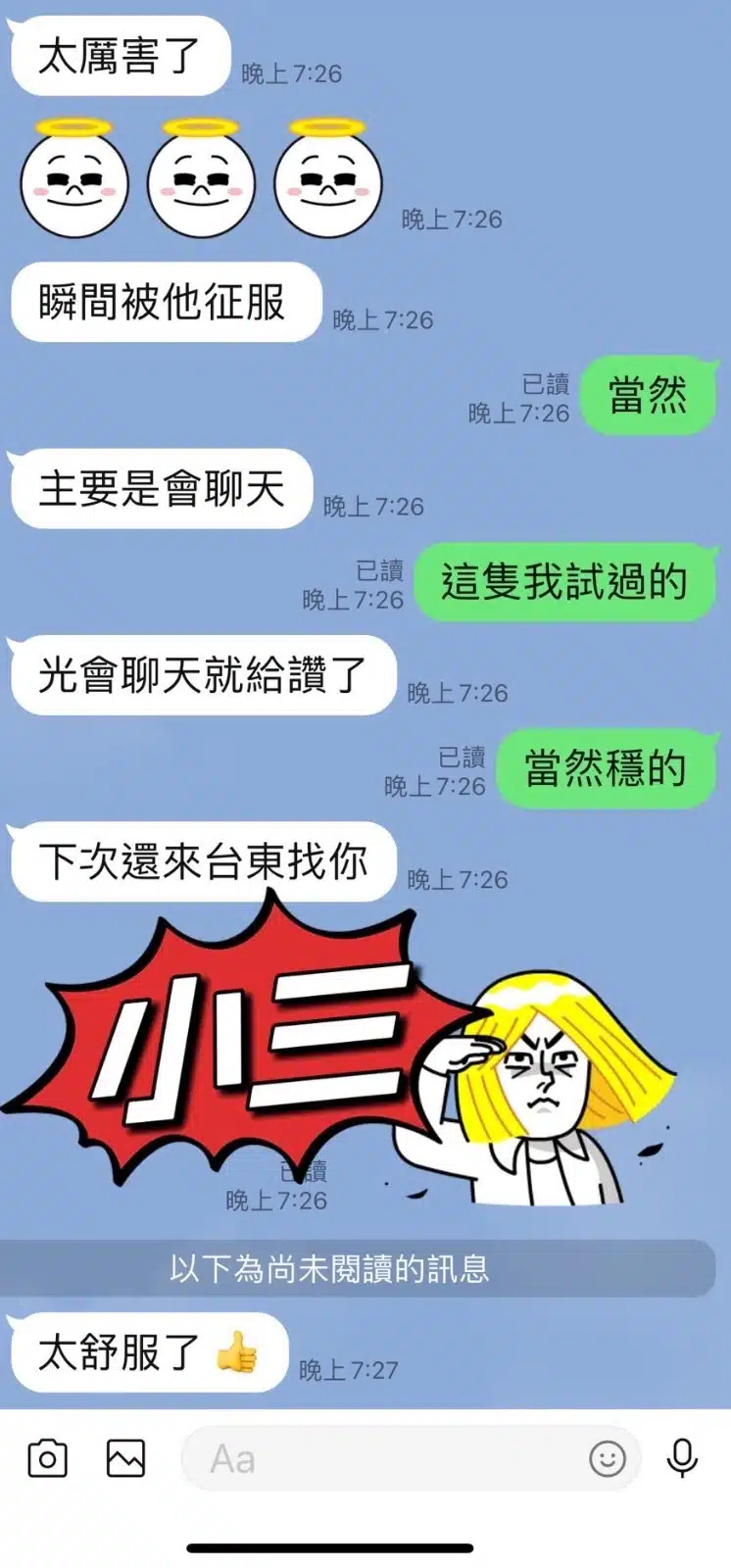Image resolution: width=731 pixels, height=1568 pixels.
Task: Open the emoji sticker picker
Action: click(608, 1458)
